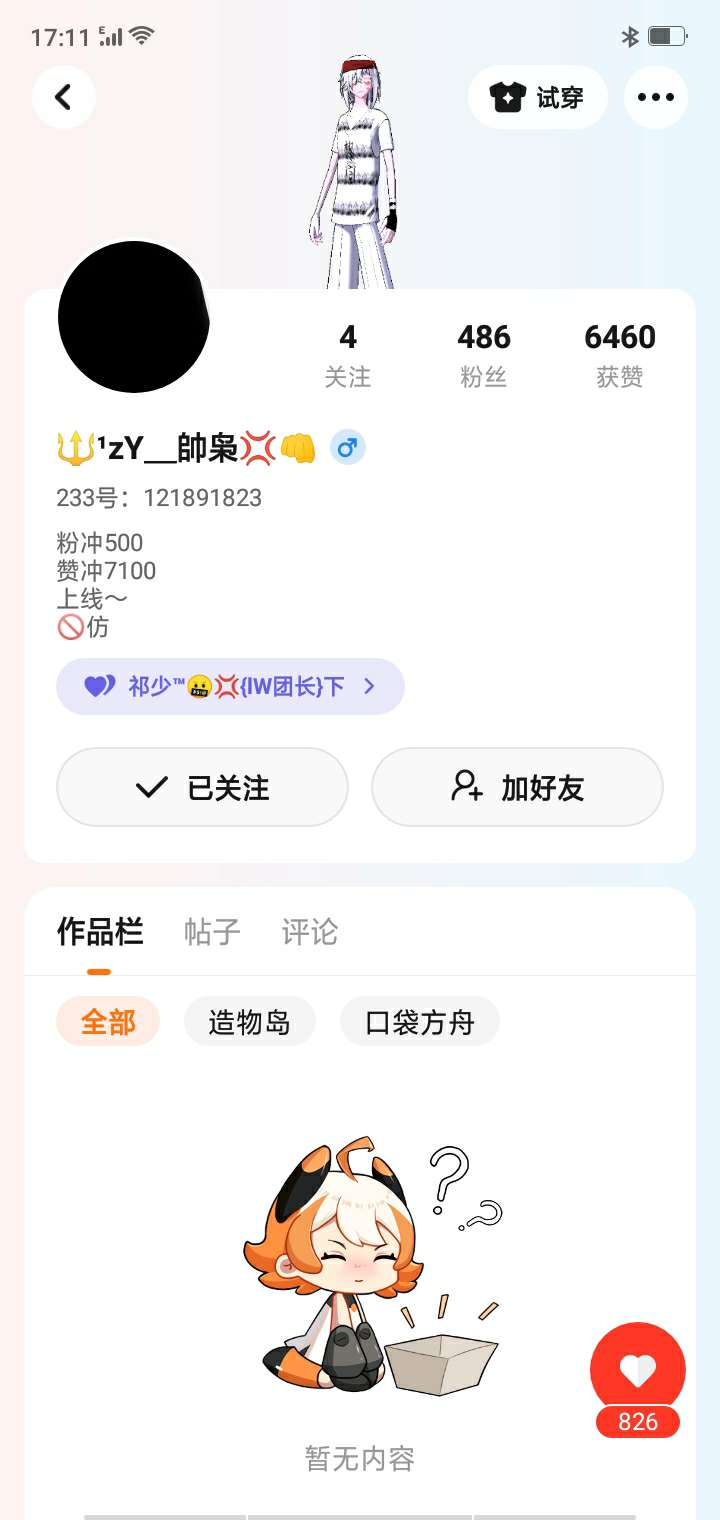View the 关注 following list

[348, 355]
